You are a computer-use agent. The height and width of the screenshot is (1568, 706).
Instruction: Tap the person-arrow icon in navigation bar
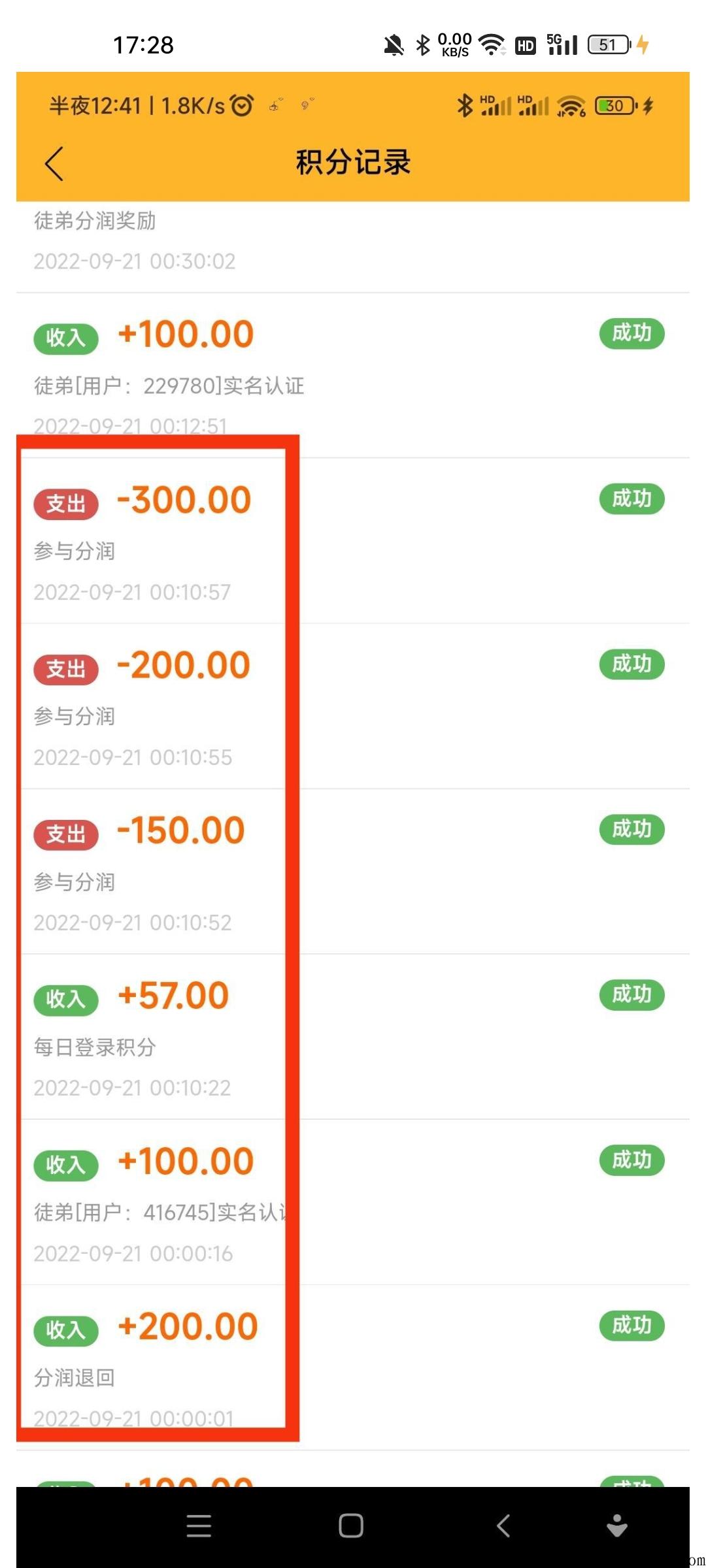617,1526
